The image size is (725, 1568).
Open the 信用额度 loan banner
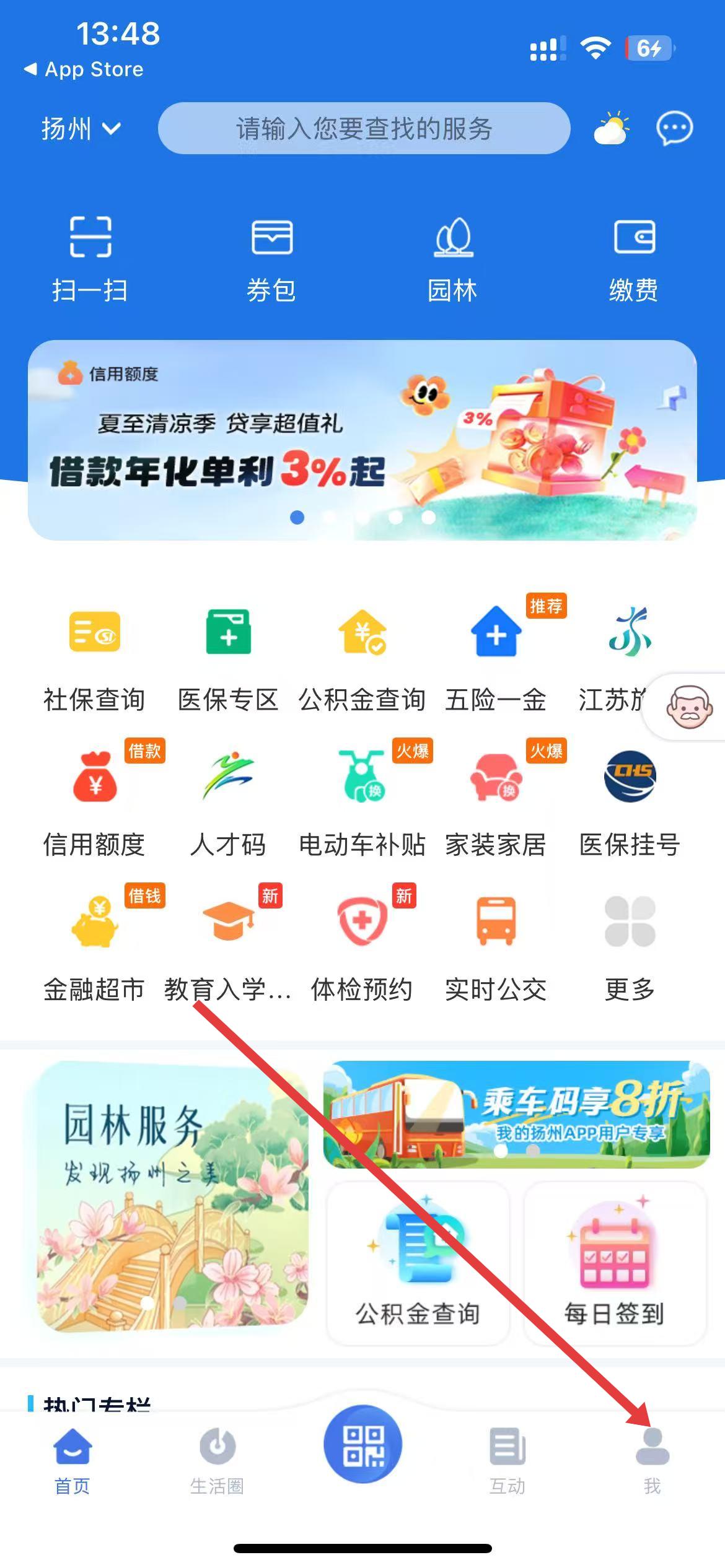(x=362, y=440)
